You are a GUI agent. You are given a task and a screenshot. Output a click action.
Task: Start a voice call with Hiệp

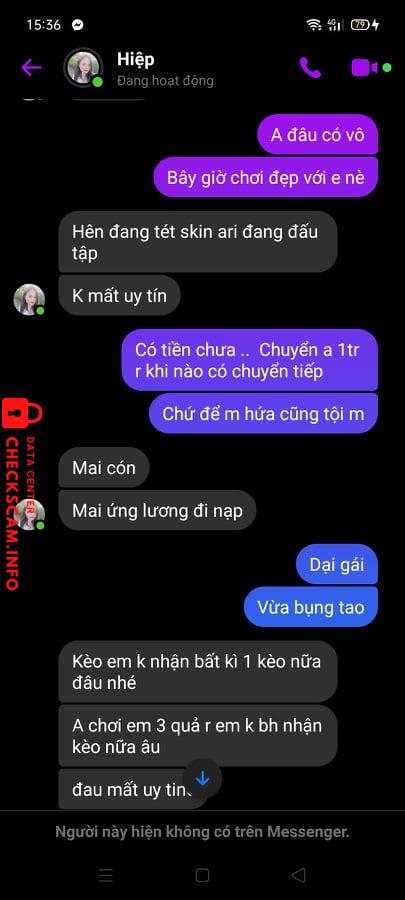click(310, 68)
